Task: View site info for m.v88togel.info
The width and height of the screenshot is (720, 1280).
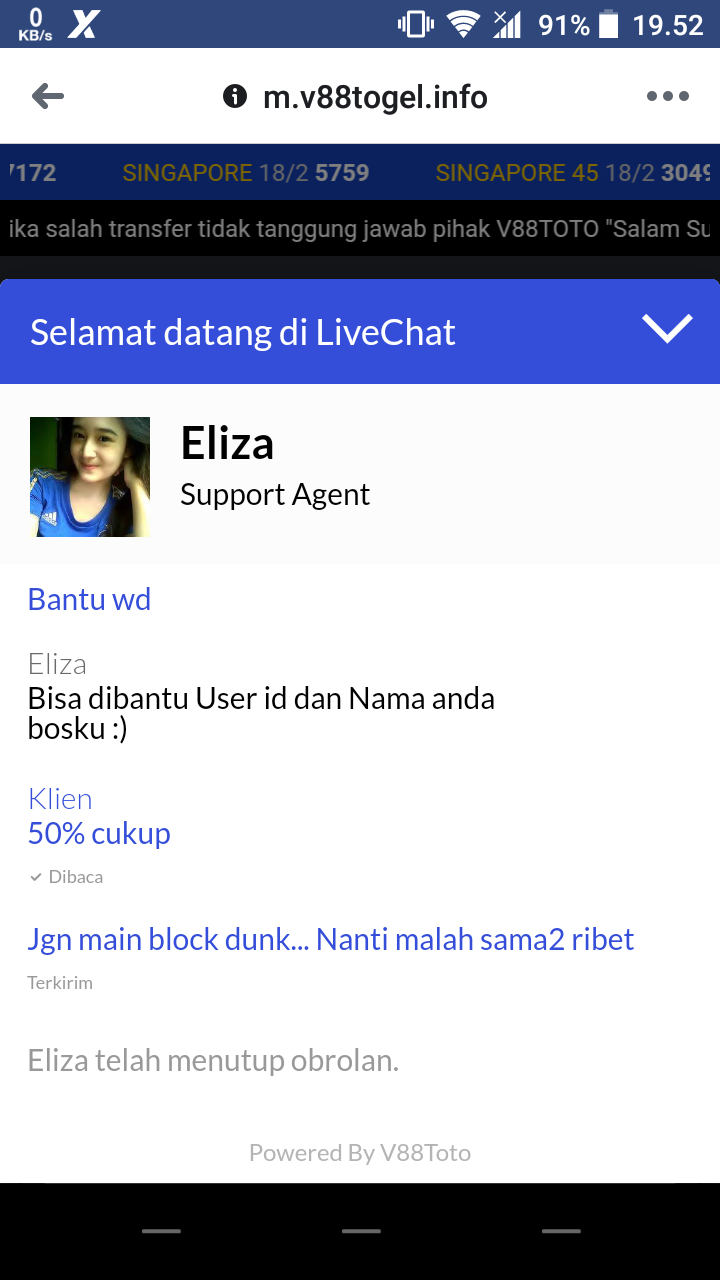Action: coord(235,97)
